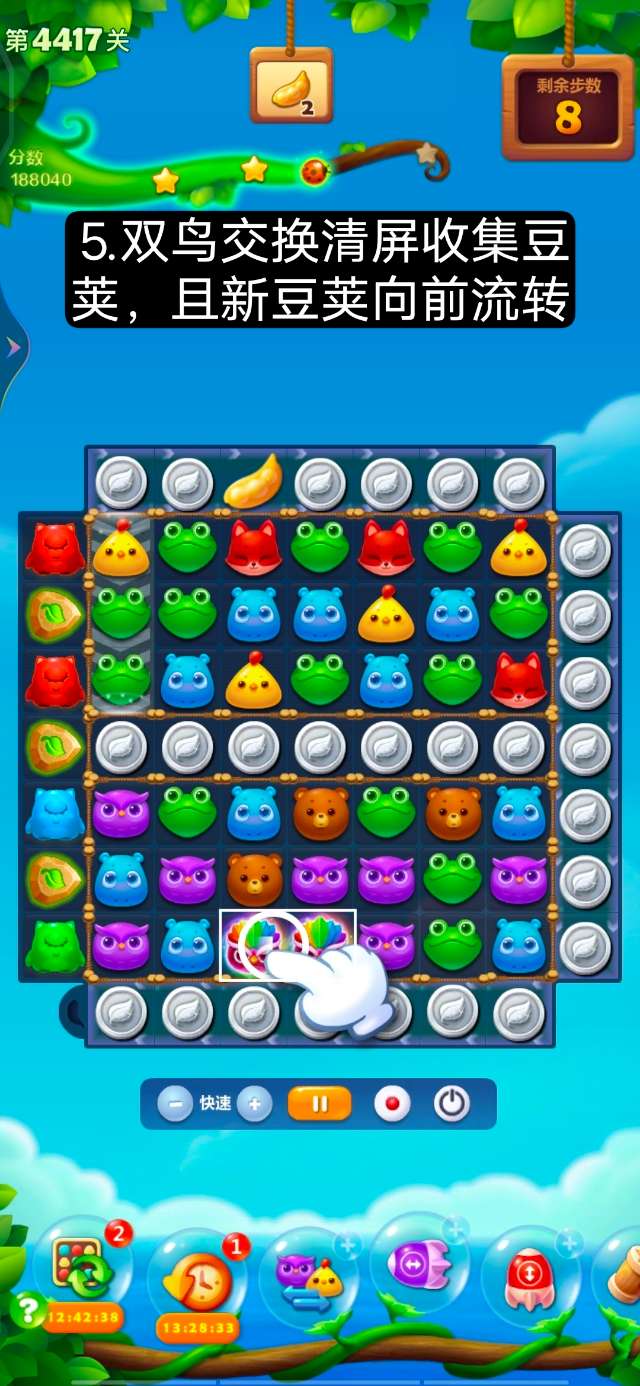Pause with the orange pause button

[320, 1104]
